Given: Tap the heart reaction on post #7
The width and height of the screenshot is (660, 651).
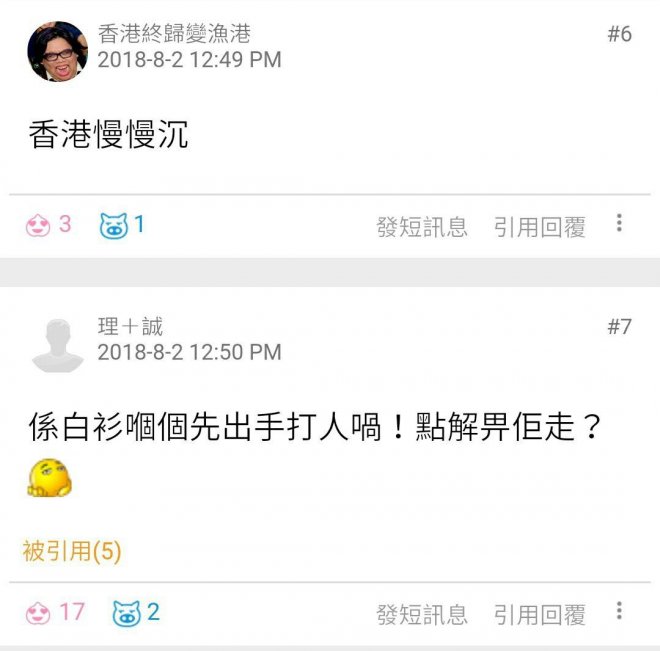Looking at the screenshot, I should tap(38, 612).
